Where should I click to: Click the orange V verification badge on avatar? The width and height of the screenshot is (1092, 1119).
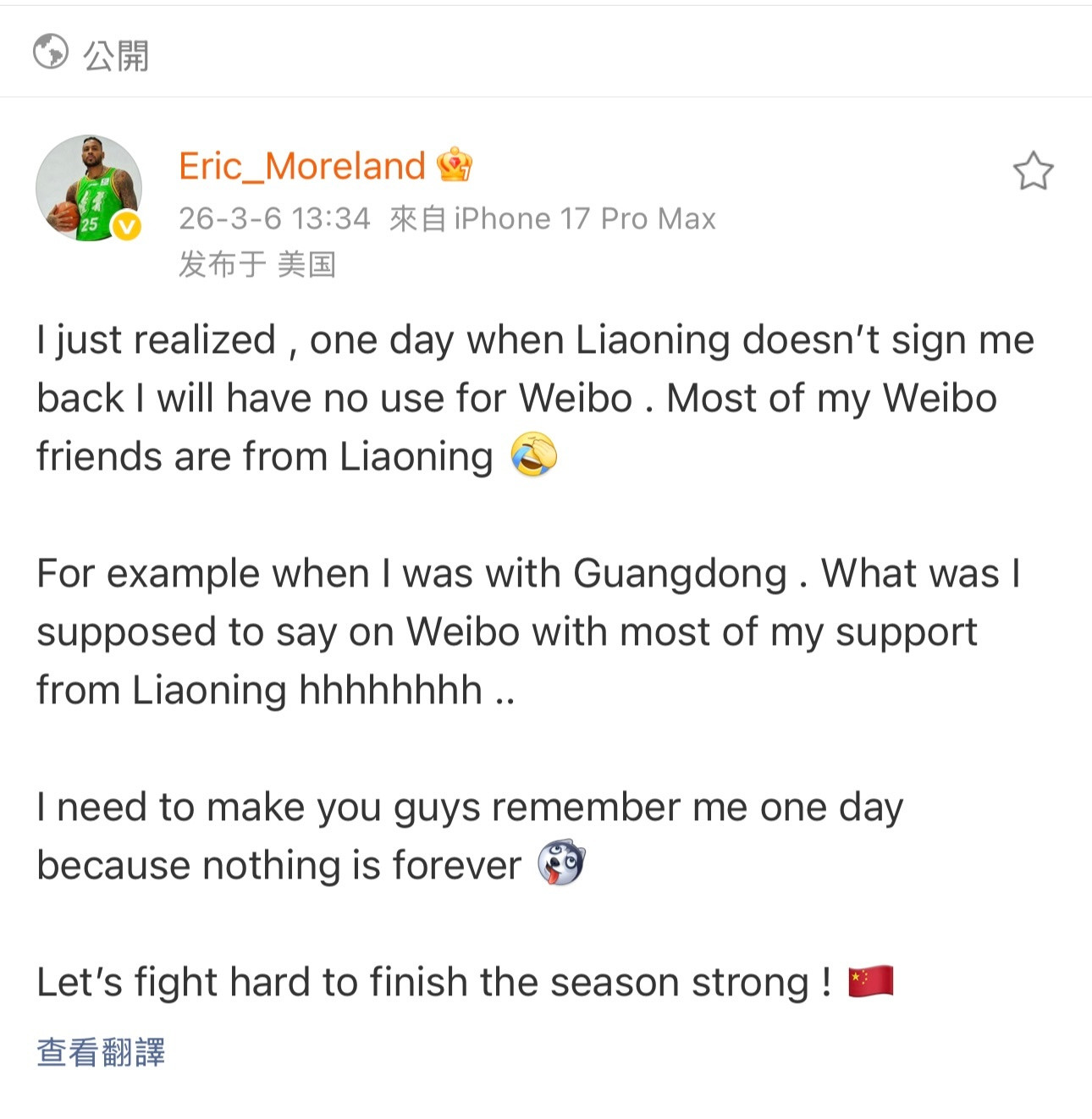[x=125, y=227]
